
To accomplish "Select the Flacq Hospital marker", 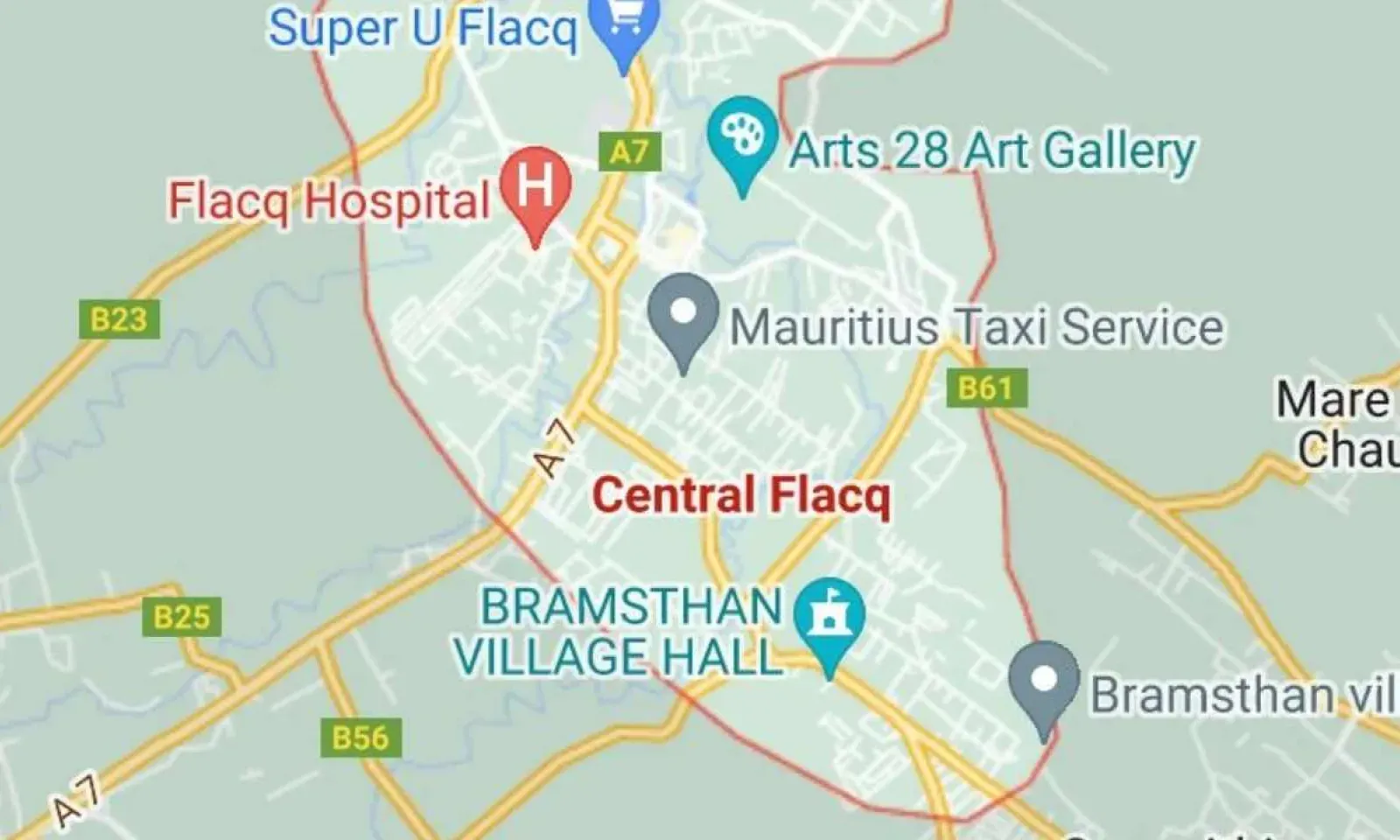I will pos(535,187).
